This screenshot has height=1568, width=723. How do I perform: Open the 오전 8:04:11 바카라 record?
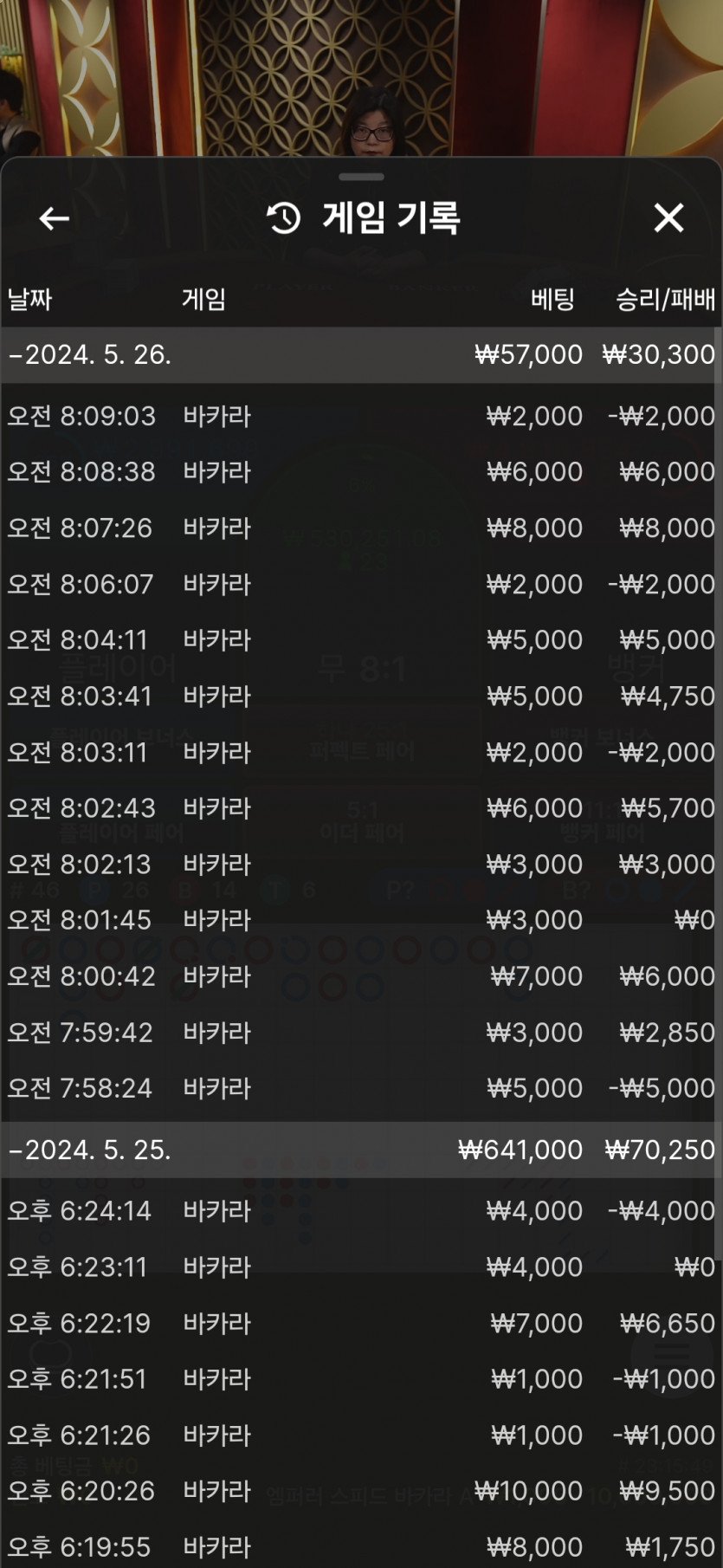pyautogui.click(x=360, y=640)
